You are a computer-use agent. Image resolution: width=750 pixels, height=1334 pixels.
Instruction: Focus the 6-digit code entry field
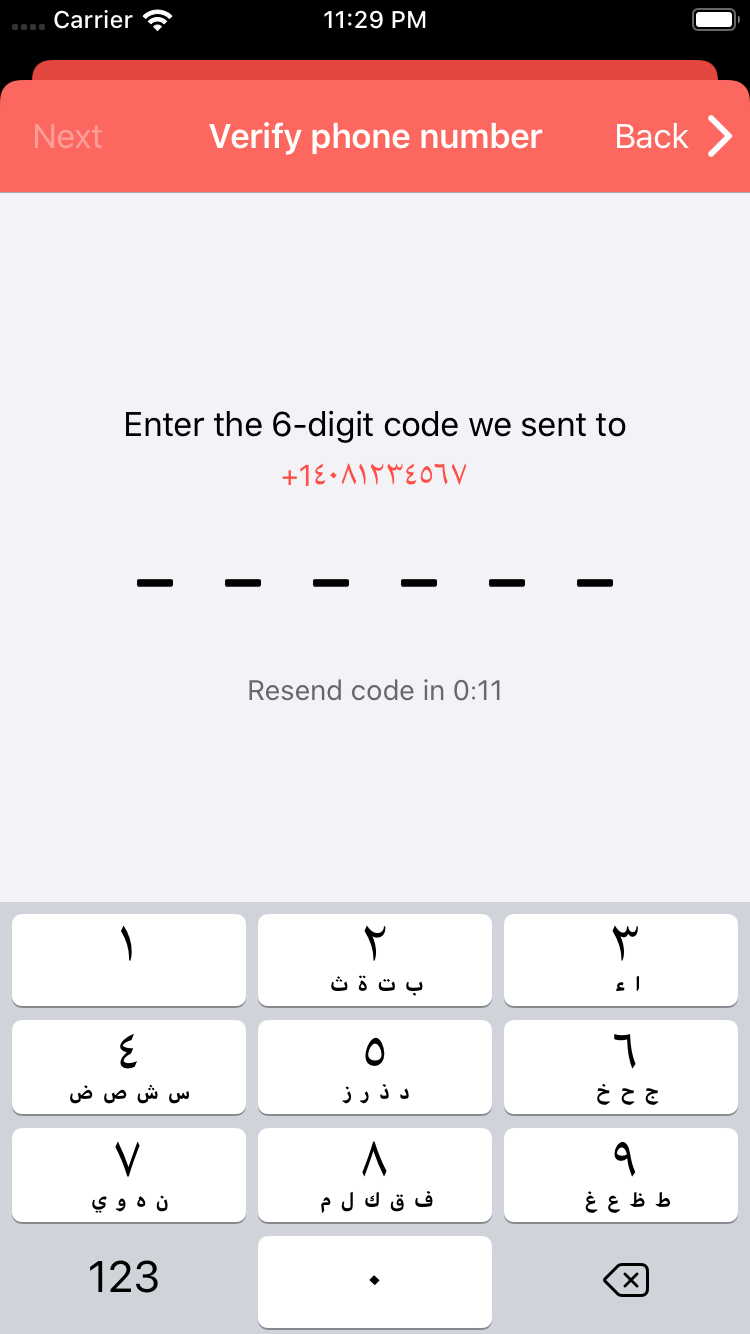[x=375, y=582]
